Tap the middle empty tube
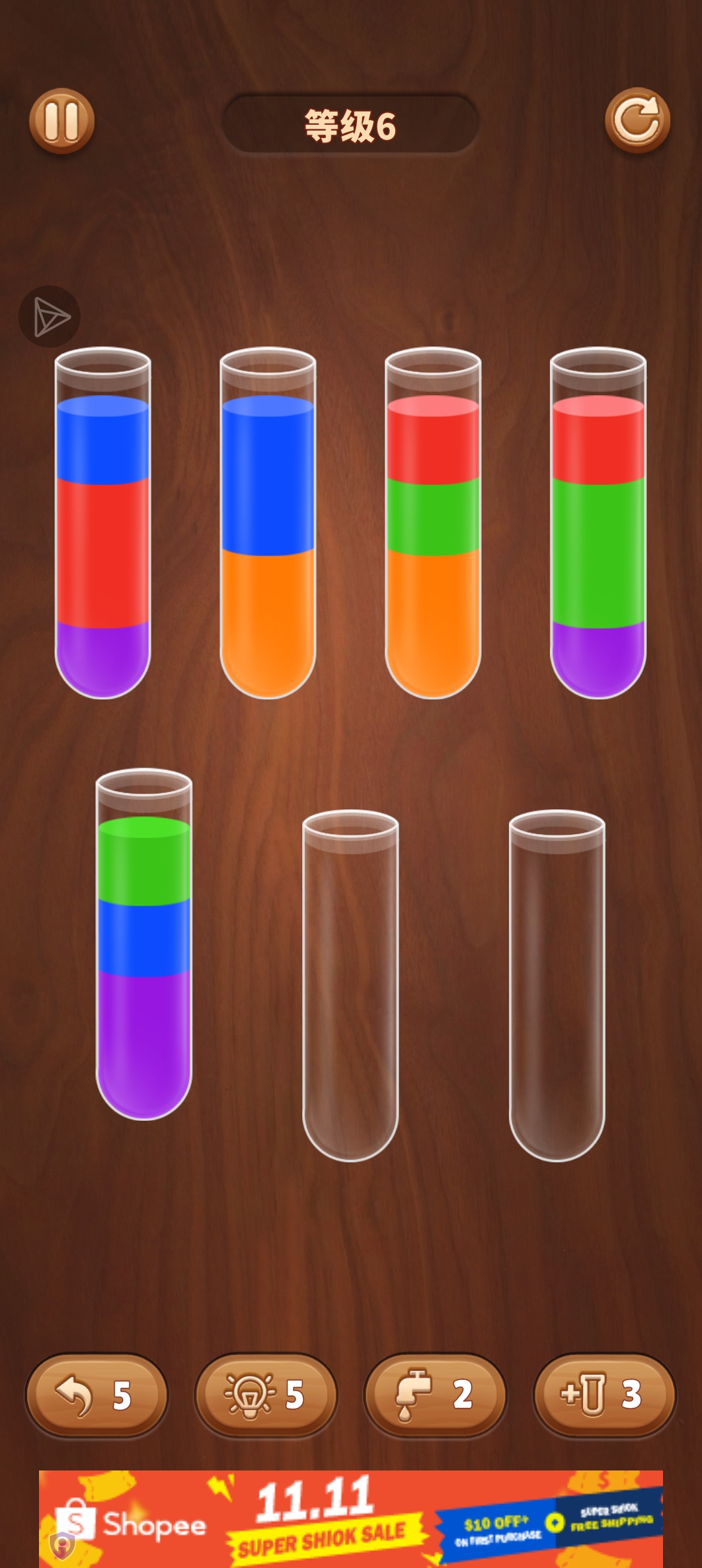 pos(350,985)
